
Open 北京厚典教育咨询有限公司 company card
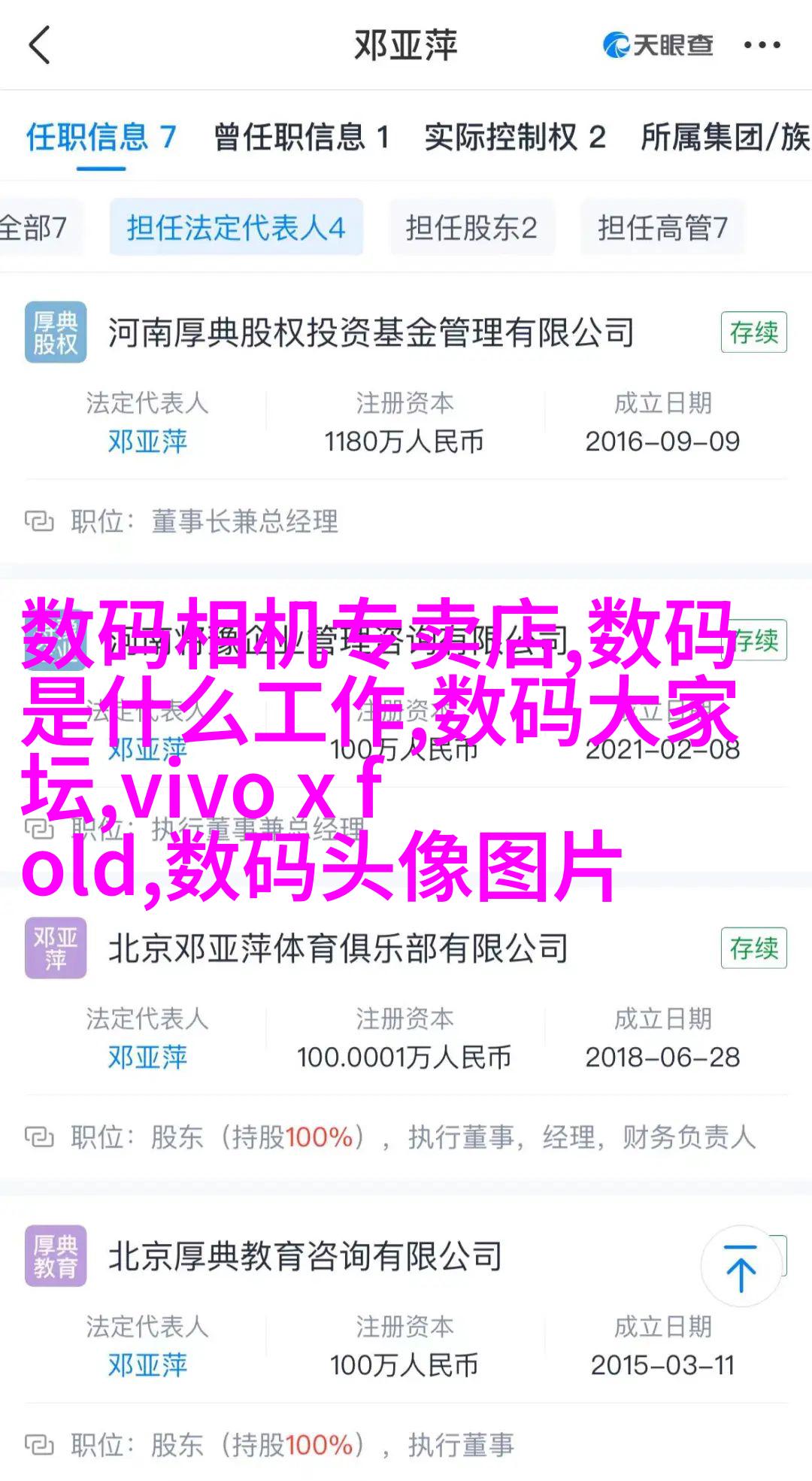click(305, 1257)
